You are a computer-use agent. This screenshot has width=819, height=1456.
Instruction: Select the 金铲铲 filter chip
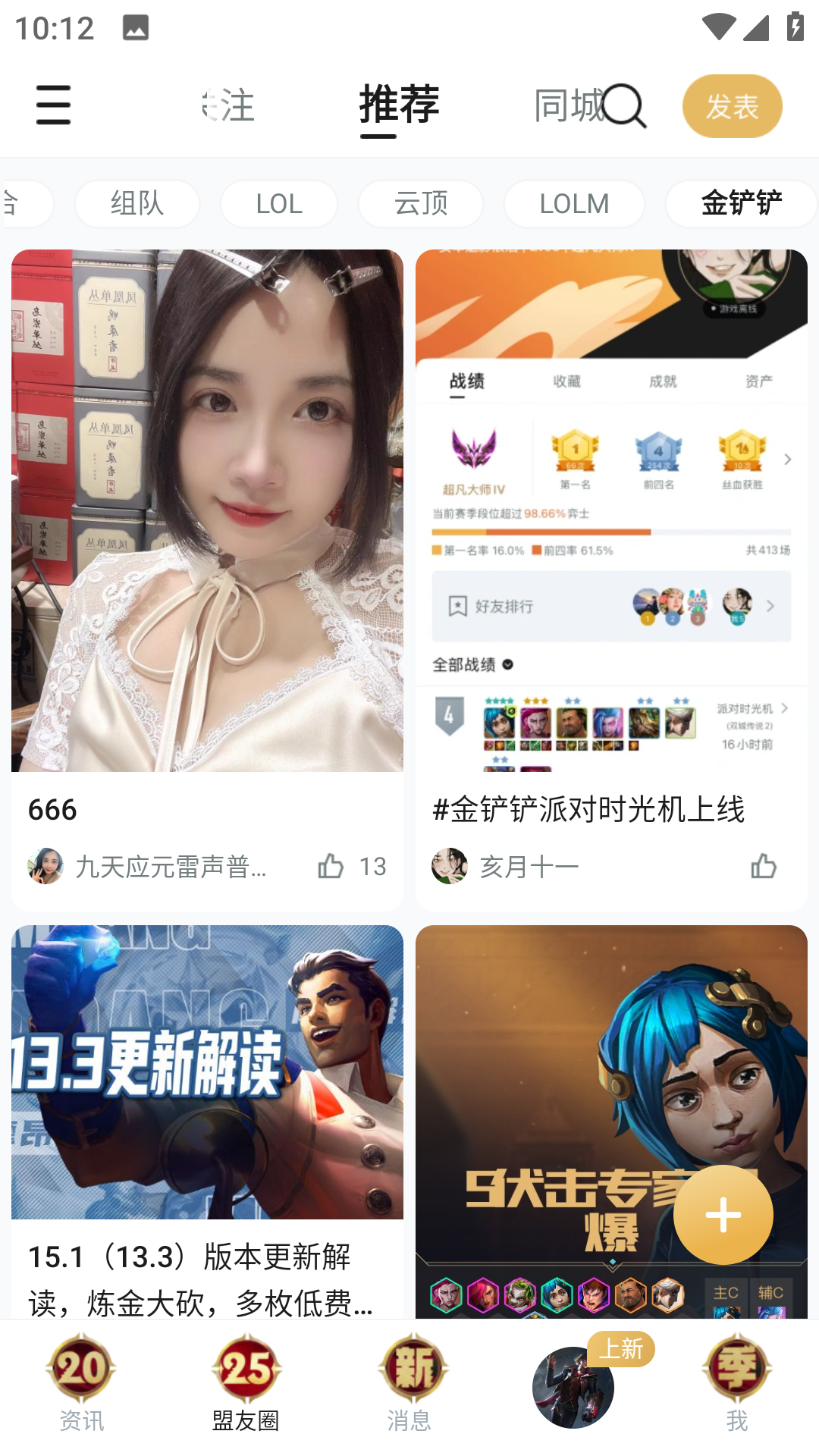point(741,203)
